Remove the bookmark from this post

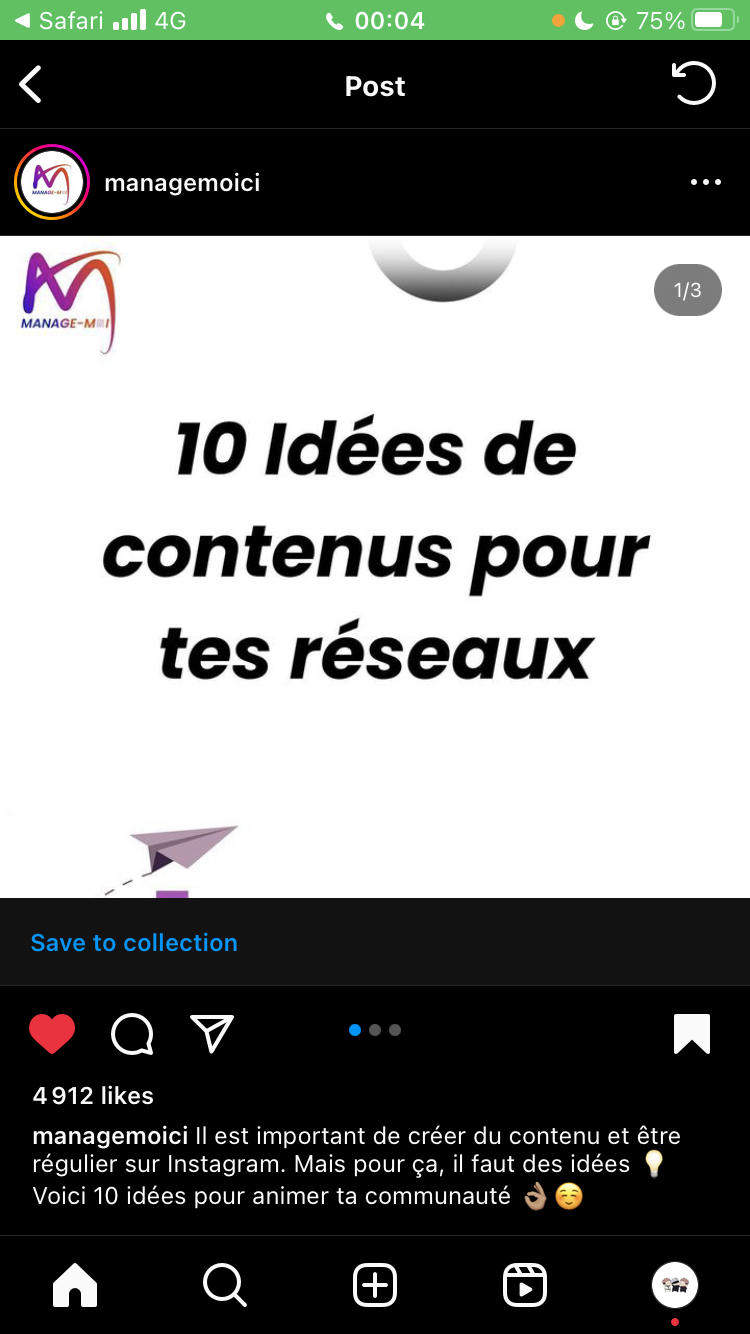[692, 1033]
